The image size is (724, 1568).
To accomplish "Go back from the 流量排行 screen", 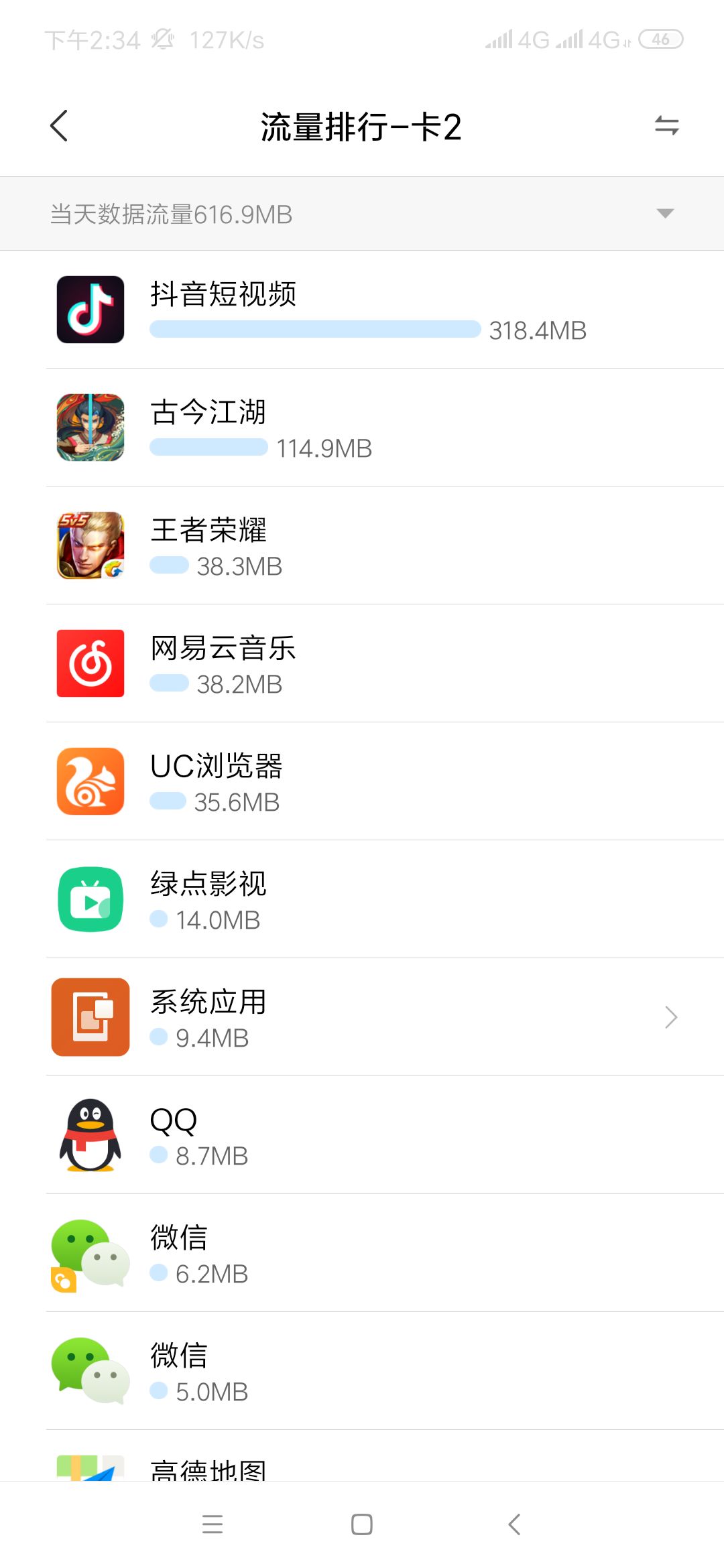I will point(59,126).
